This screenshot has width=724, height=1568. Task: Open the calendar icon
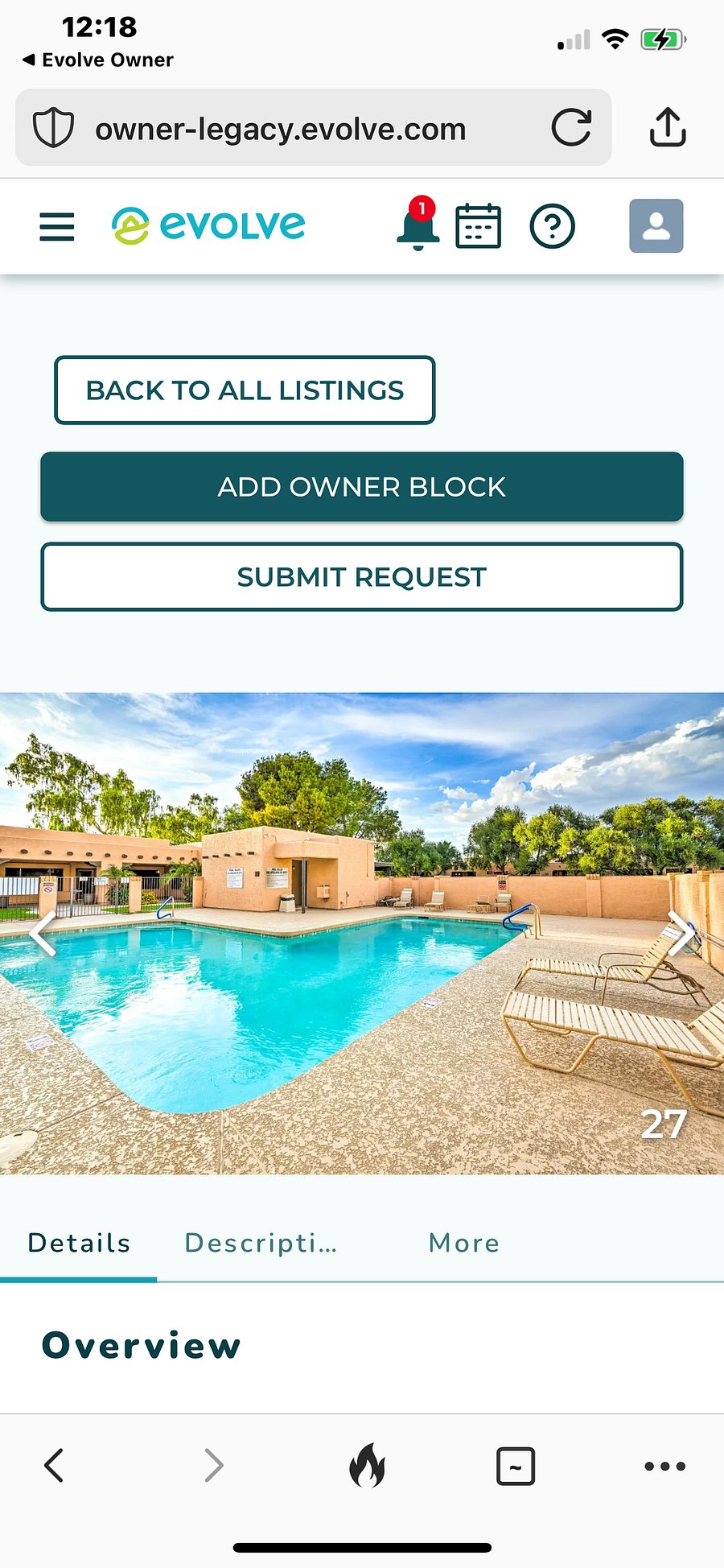pyautogui.click(x=478, y=226)
